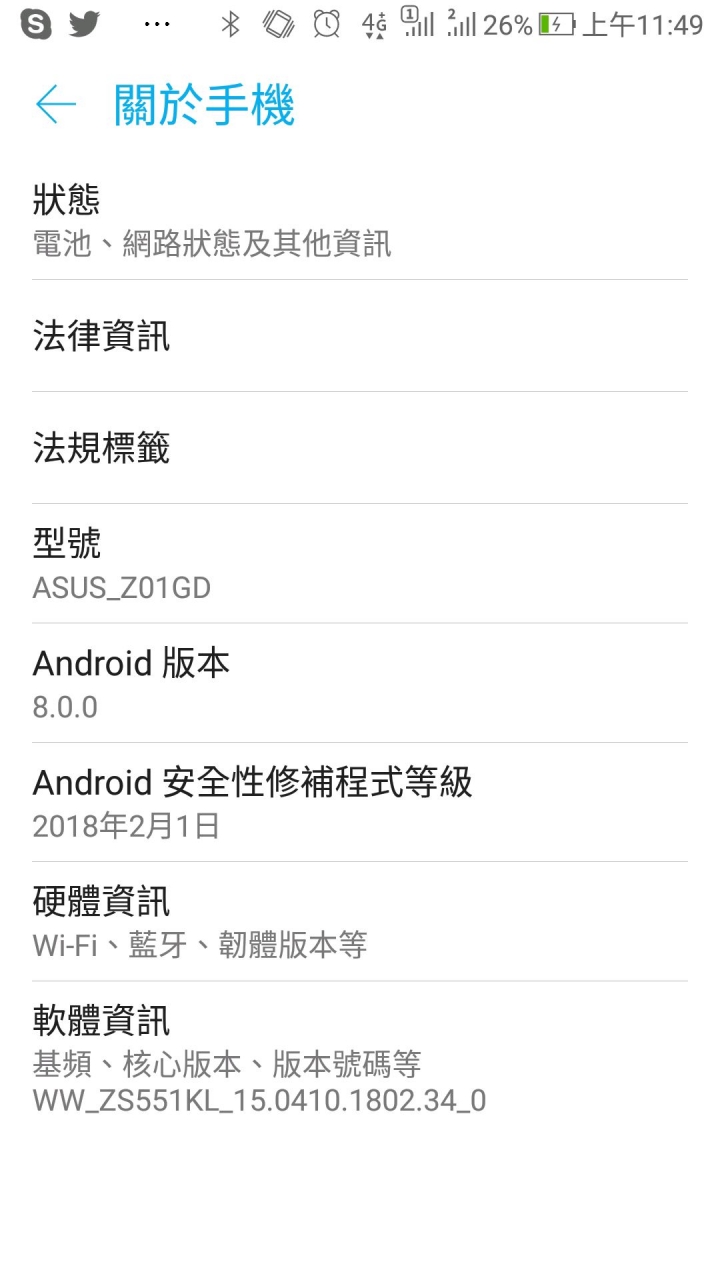
Task: Open 法規標籤 regulatory labels
Action: 360,448
